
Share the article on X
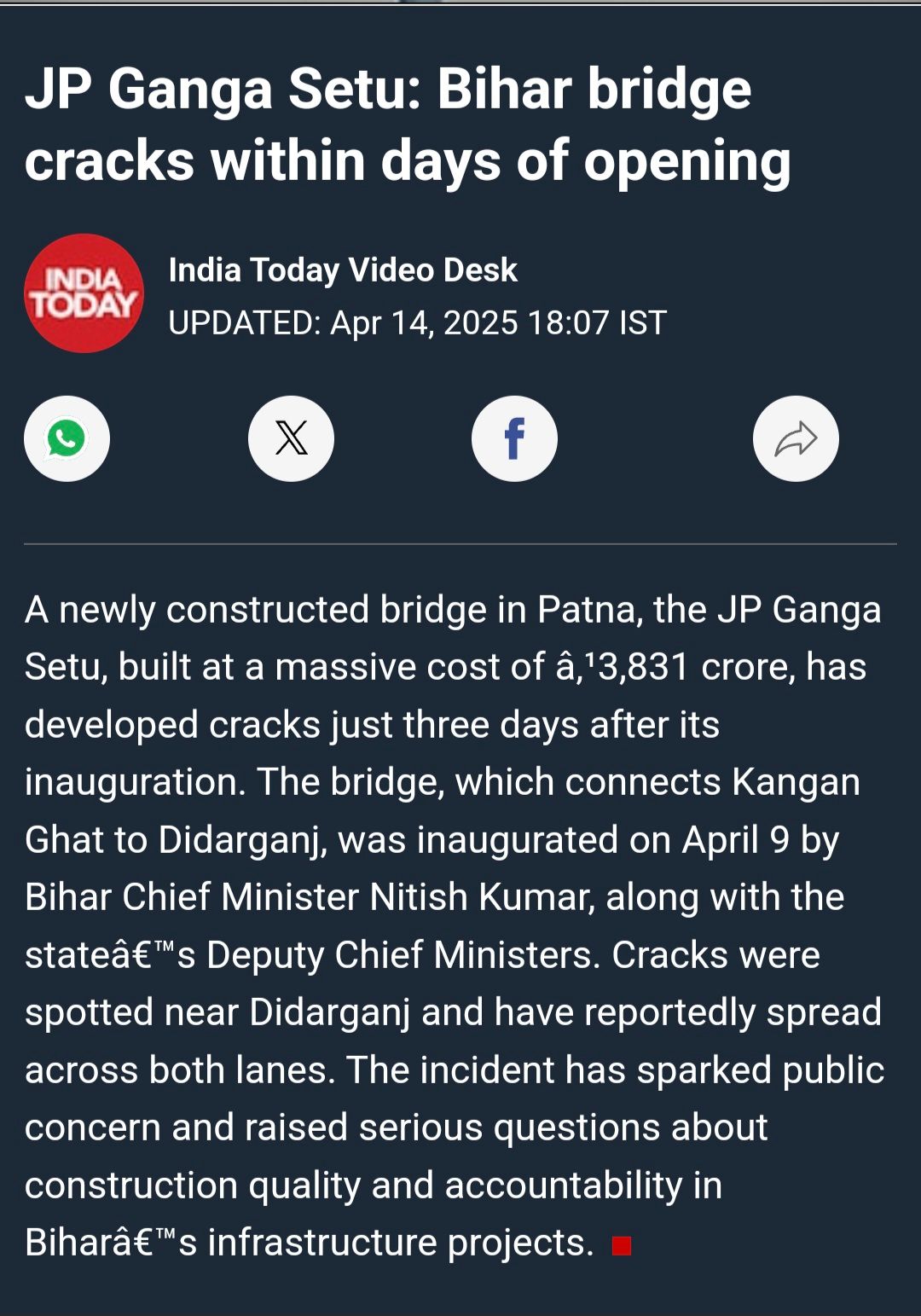[x=291, y=438]
